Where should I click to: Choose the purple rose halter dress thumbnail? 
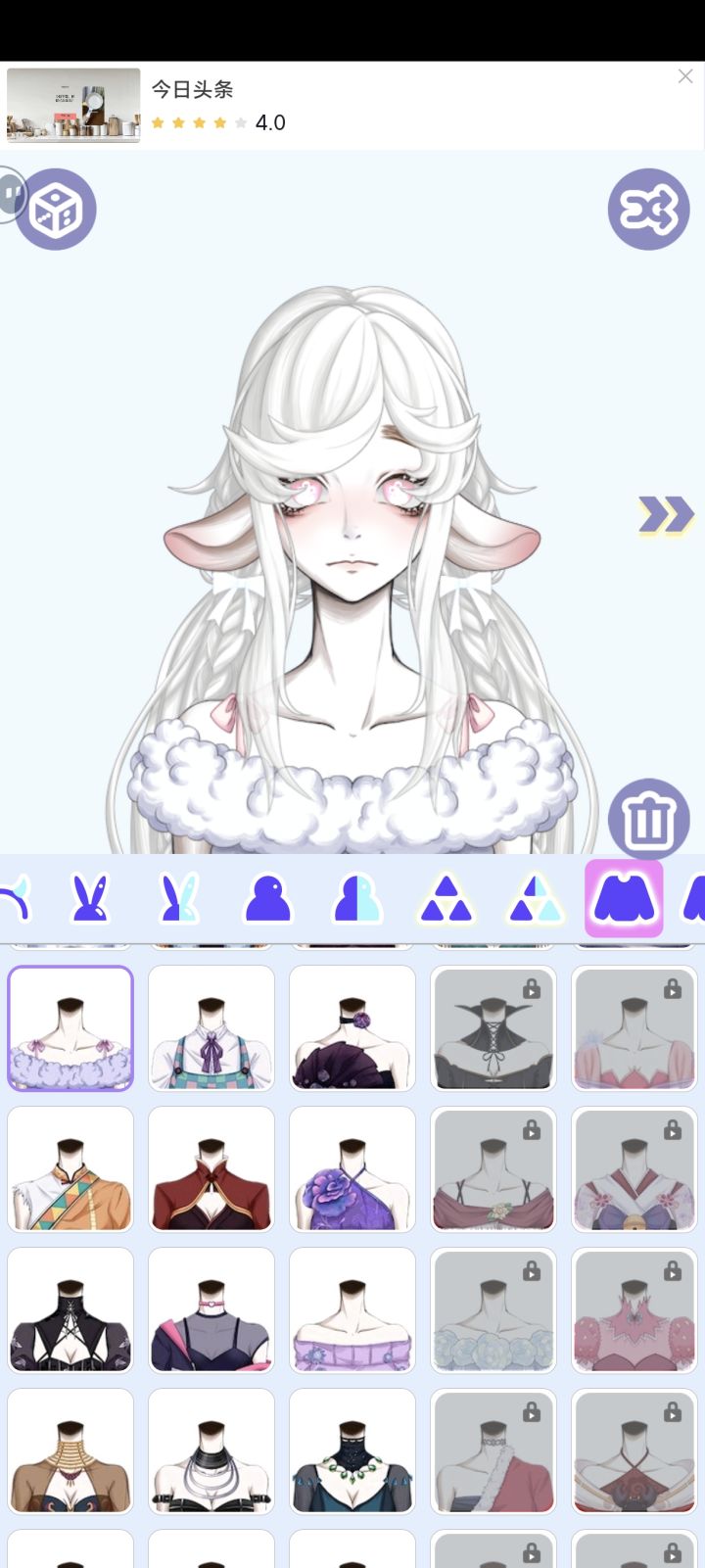(352, 1169)
